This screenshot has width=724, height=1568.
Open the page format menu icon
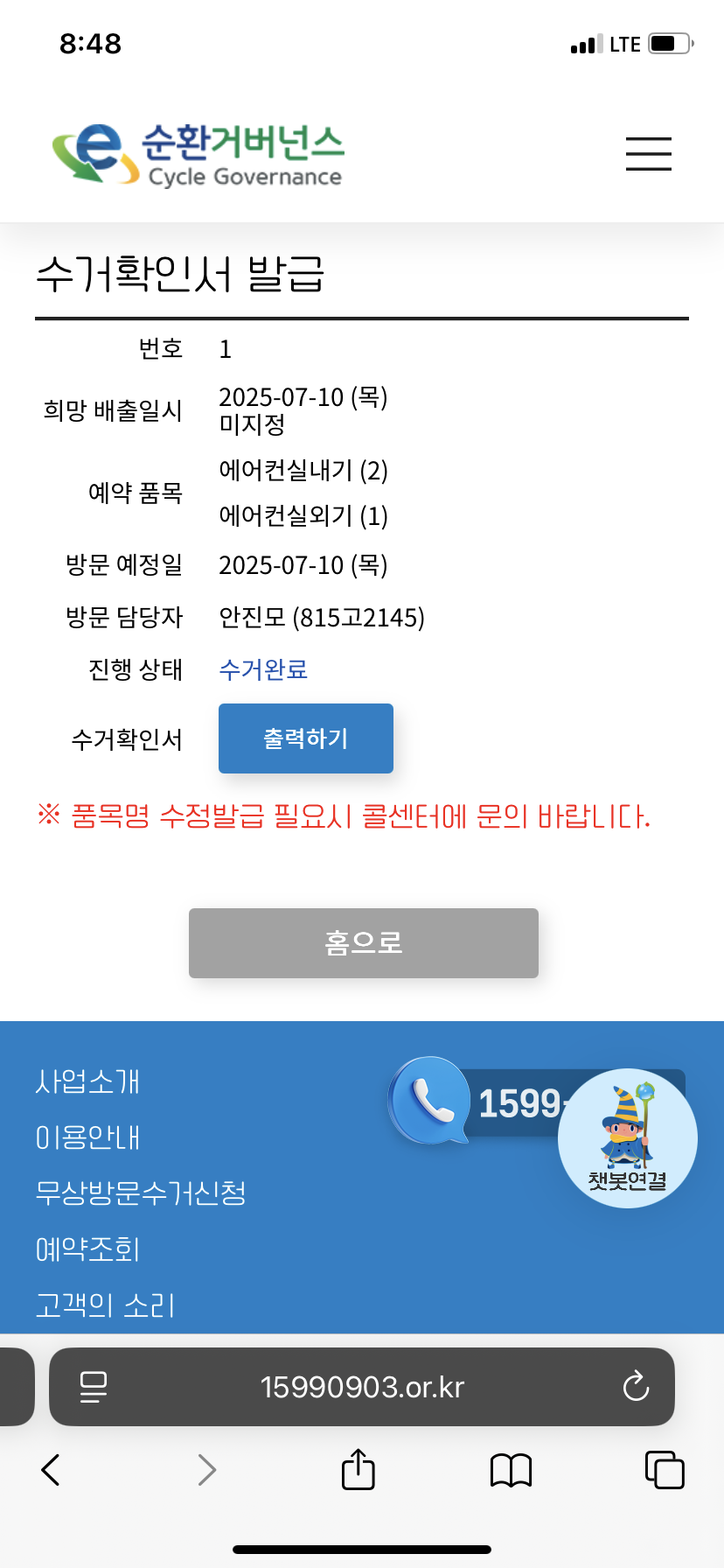pos(93,1387)
